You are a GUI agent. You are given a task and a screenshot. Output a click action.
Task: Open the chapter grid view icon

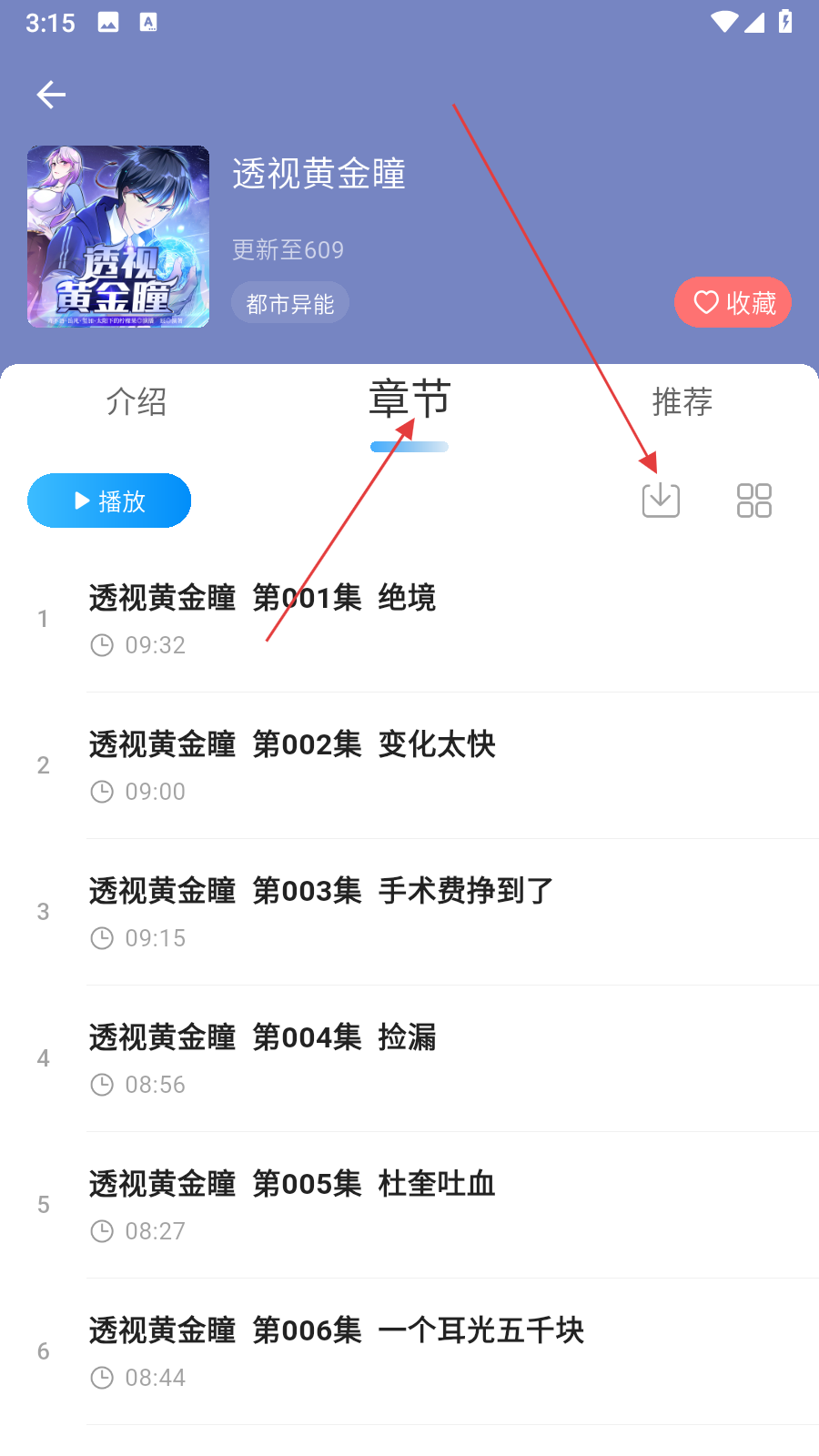point(753,500)
